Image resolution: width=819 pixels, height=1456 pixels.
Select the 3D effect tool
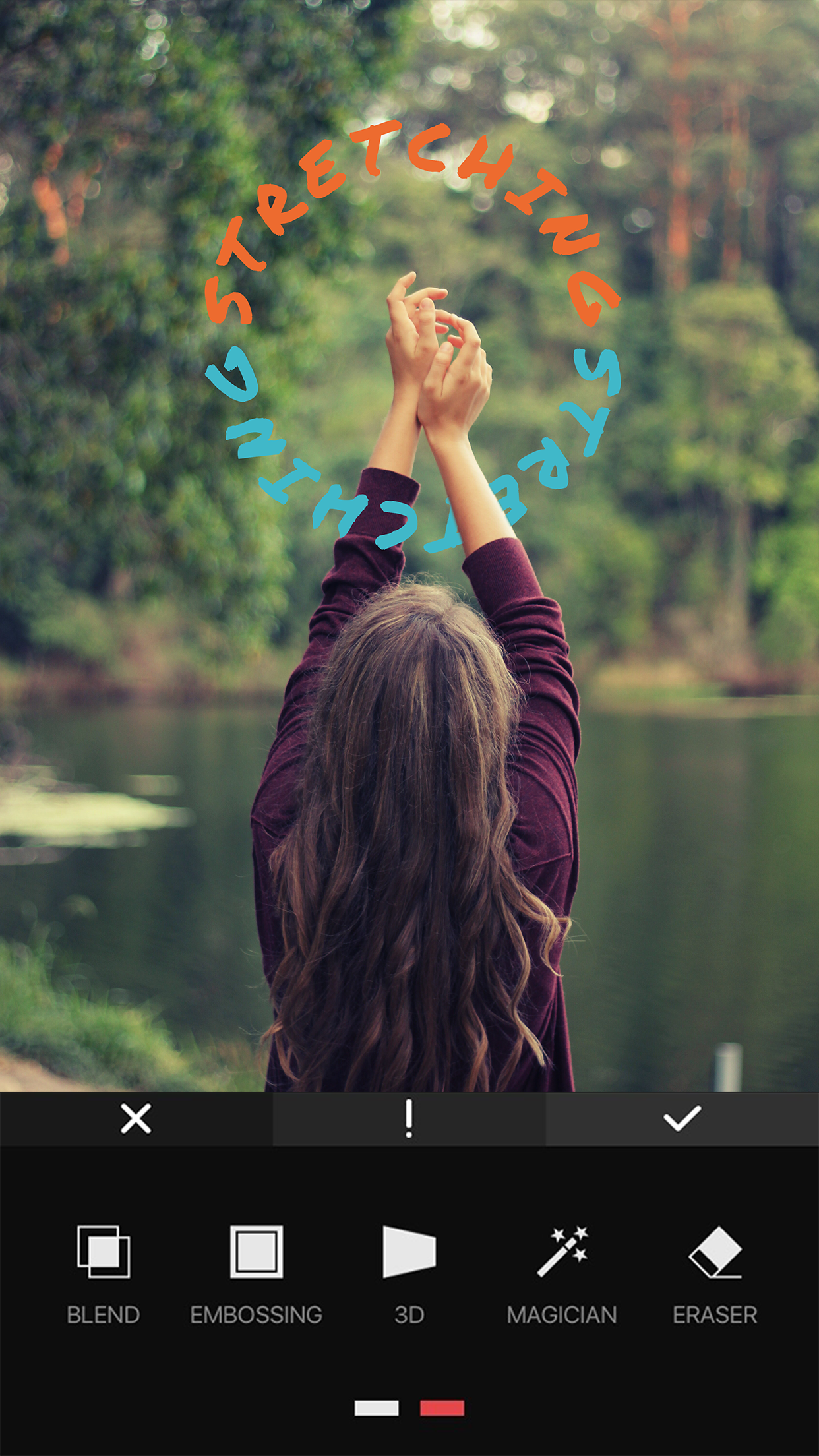[x=409, y=1251]
